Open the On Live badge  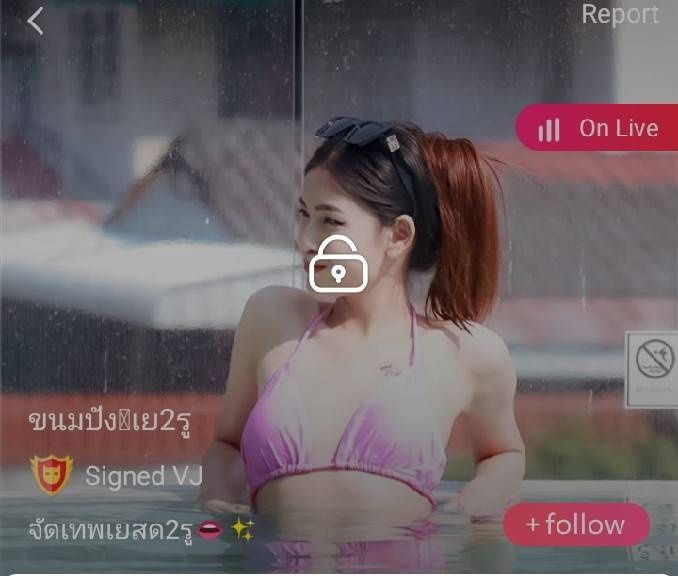tap(597, 128)
